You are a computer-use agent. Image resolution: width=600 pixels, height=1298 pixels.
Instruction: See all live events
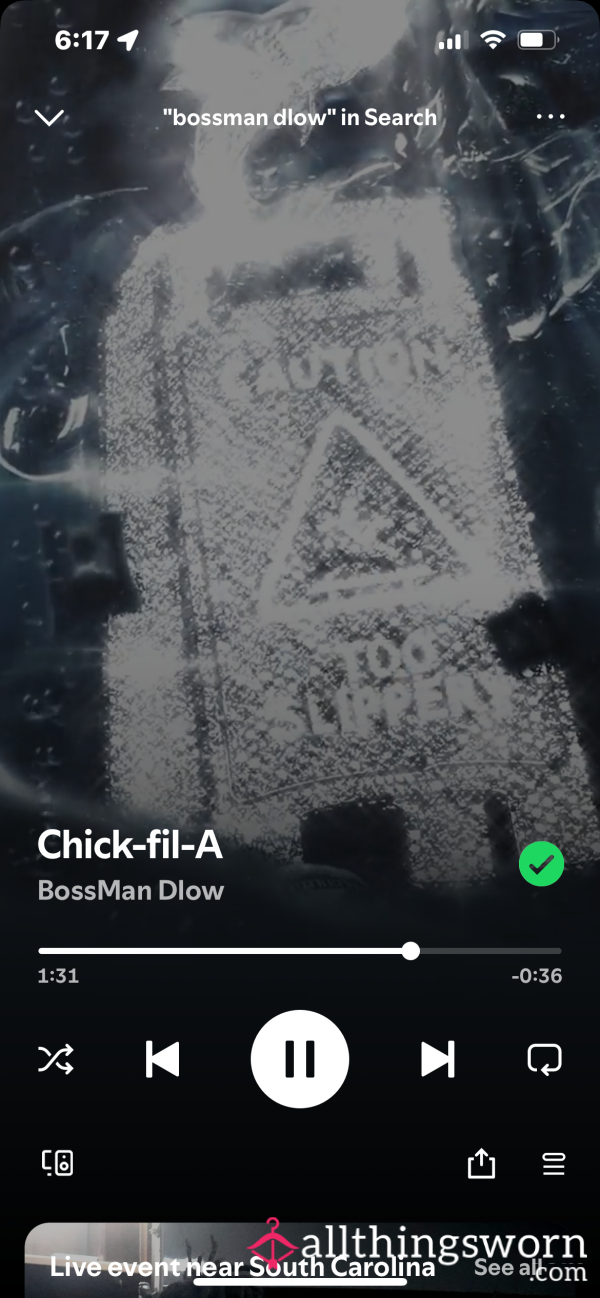coord(508,1268)
